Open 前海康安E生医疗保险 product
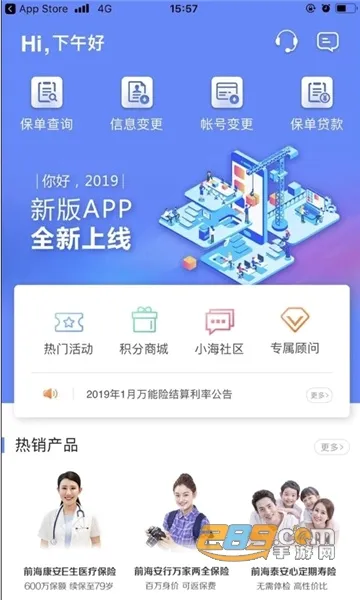360x600 pixels. pos(69,531)
